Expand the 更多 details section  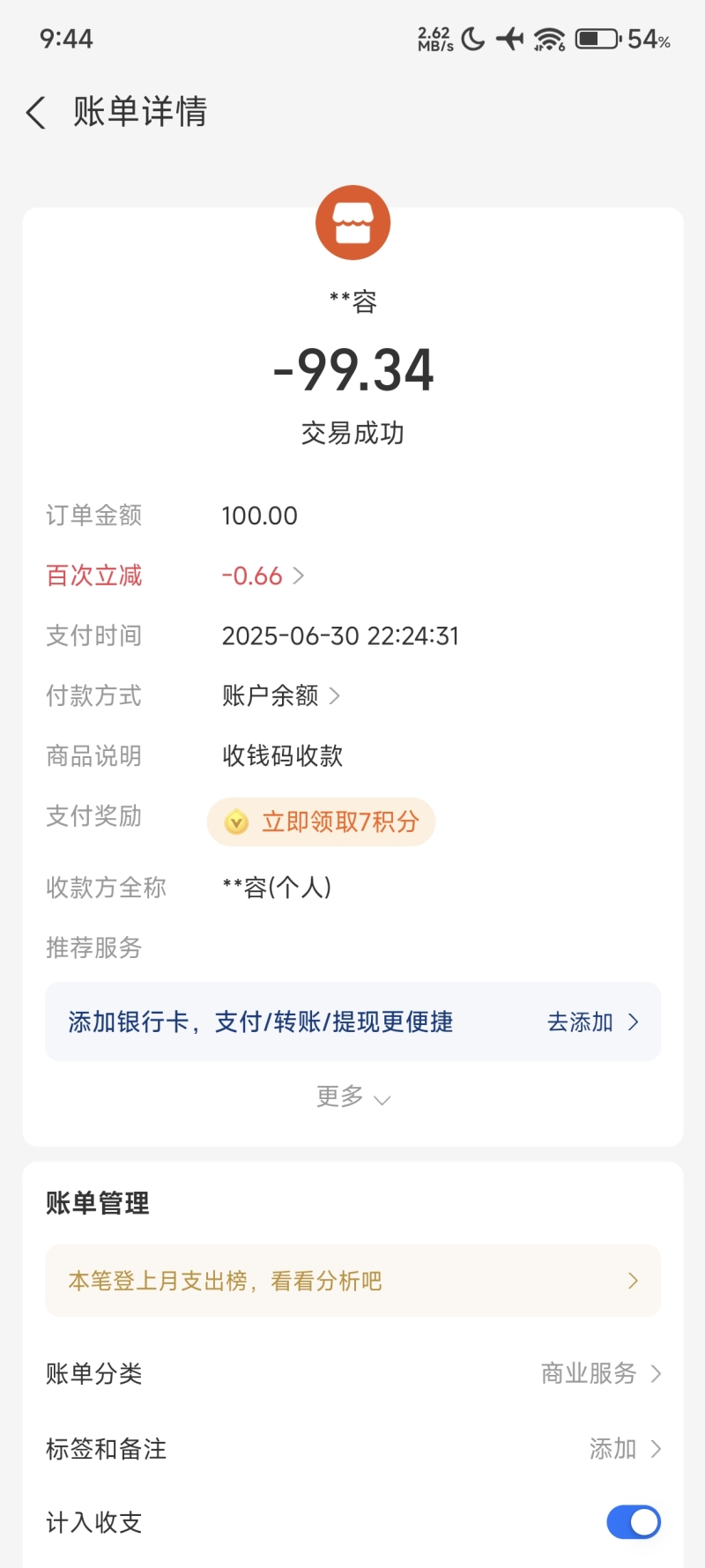352,1097
